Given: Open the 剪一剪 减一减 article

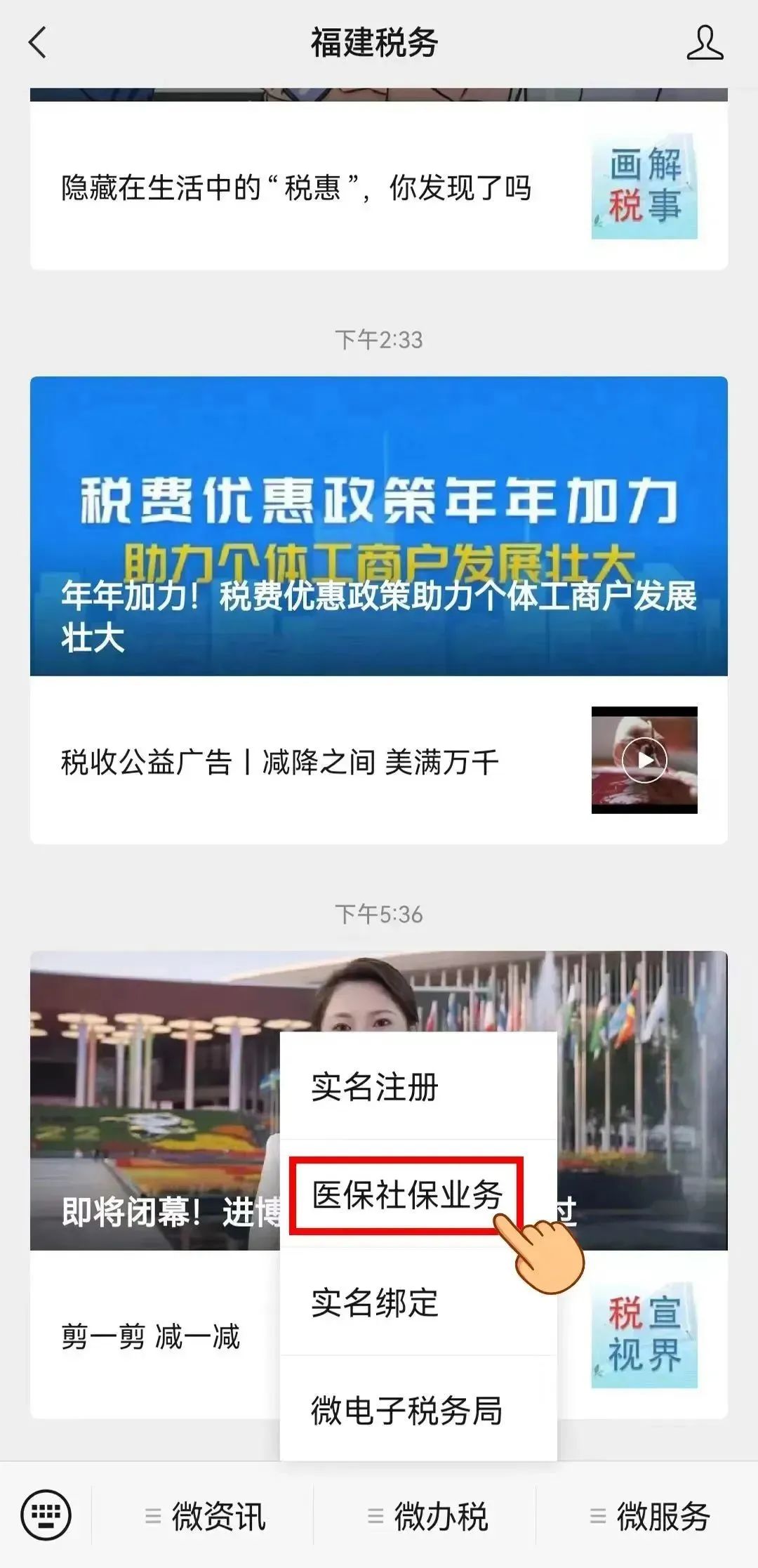Looking at the screenshot, I should [x=151, y=1336].
